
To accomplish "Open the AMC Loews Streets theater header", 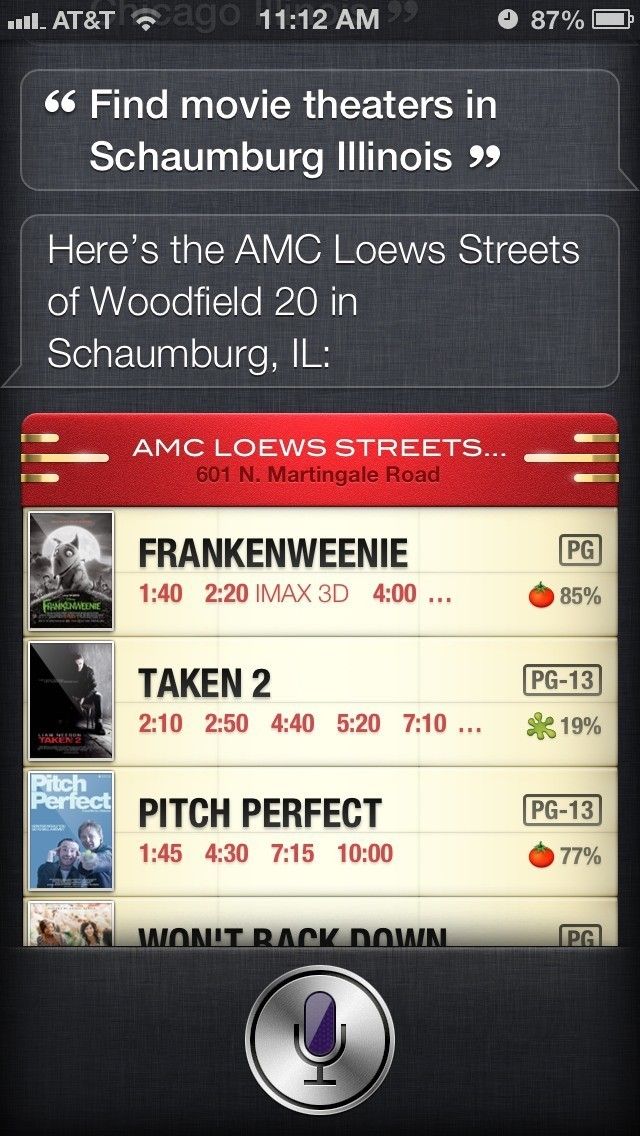I will point(320,459).
